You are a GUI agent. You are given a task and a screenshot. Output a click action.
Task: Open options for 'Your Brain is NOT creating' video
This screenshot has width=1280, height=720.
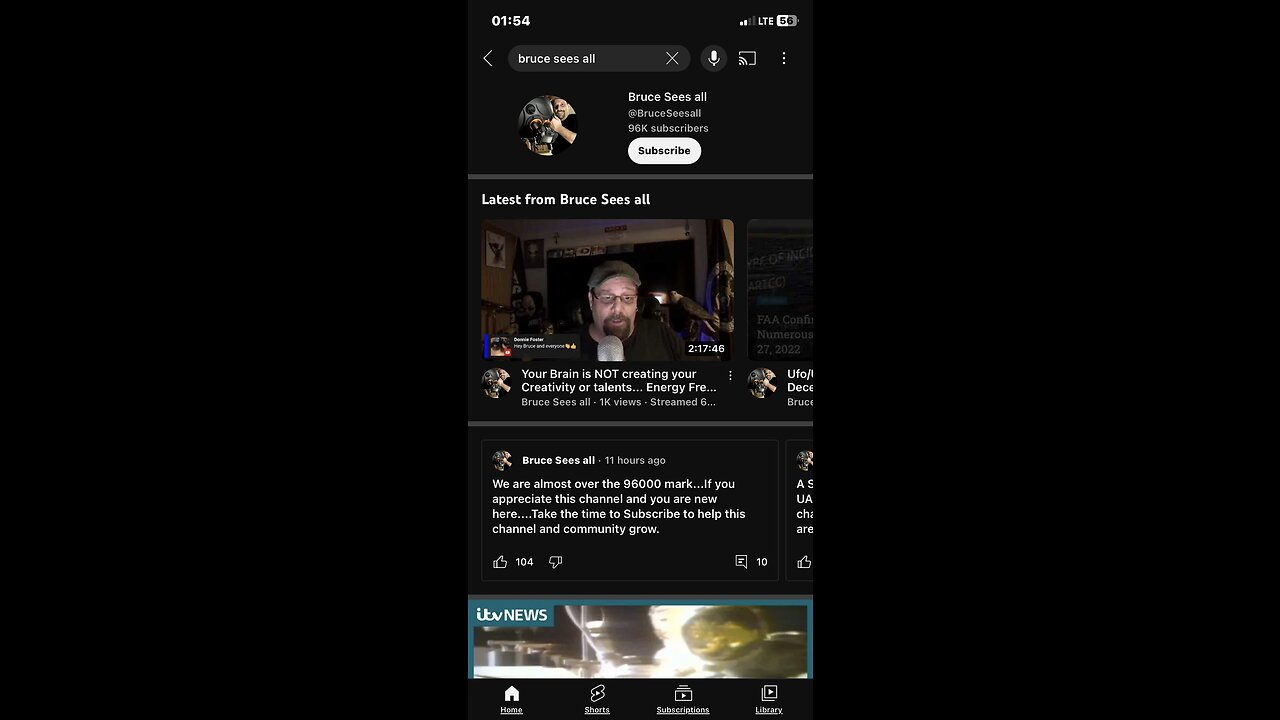pos(730,376)
